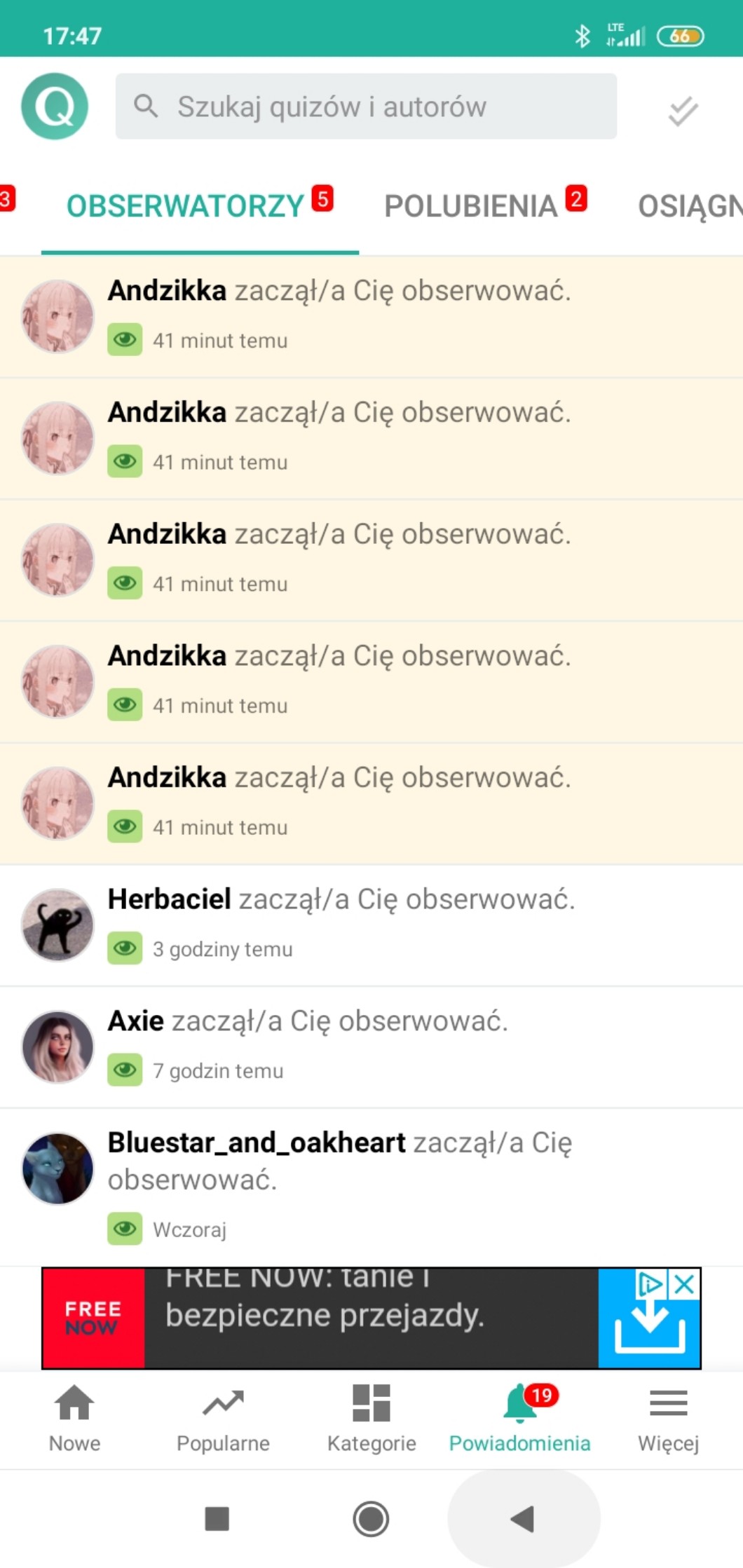Switch to the Popularne tab
The width and height of the screenshot is (743, 1568).
(223, 1419)
